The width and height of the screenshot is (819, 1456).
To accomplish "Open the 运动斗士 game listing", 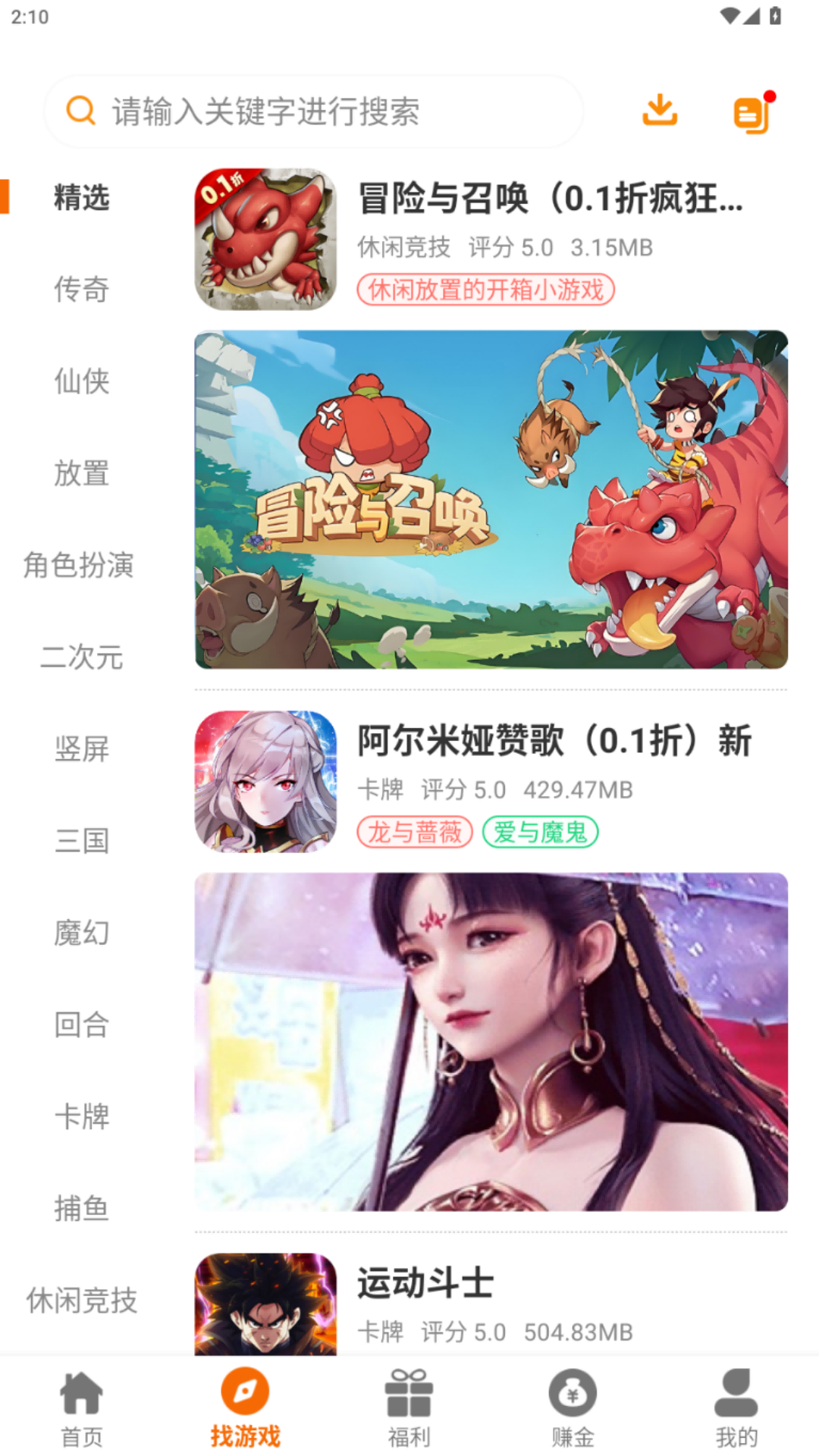I will pyautogui.click(x=426, y=1283).
